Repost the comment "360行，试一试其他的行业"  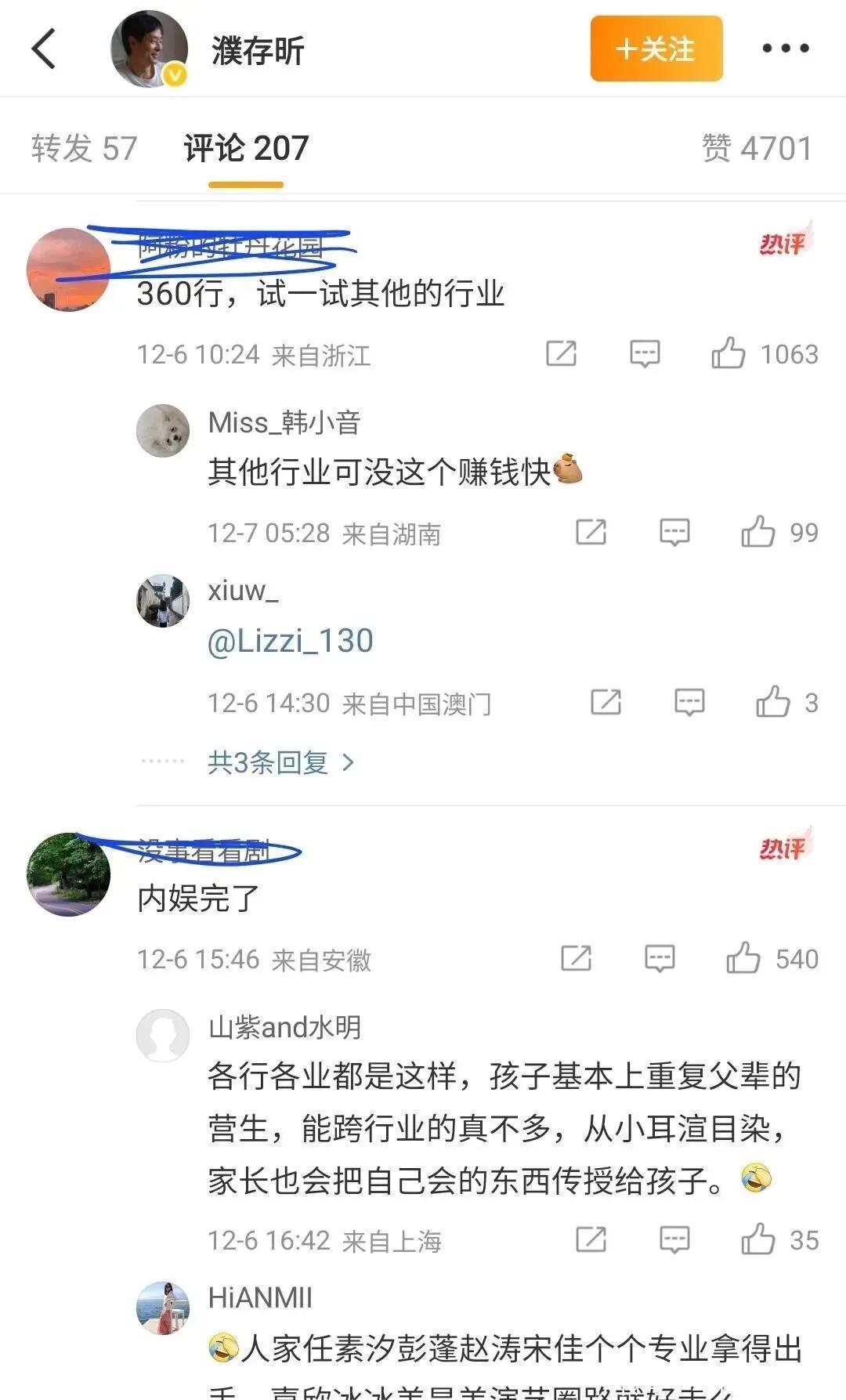561,354
